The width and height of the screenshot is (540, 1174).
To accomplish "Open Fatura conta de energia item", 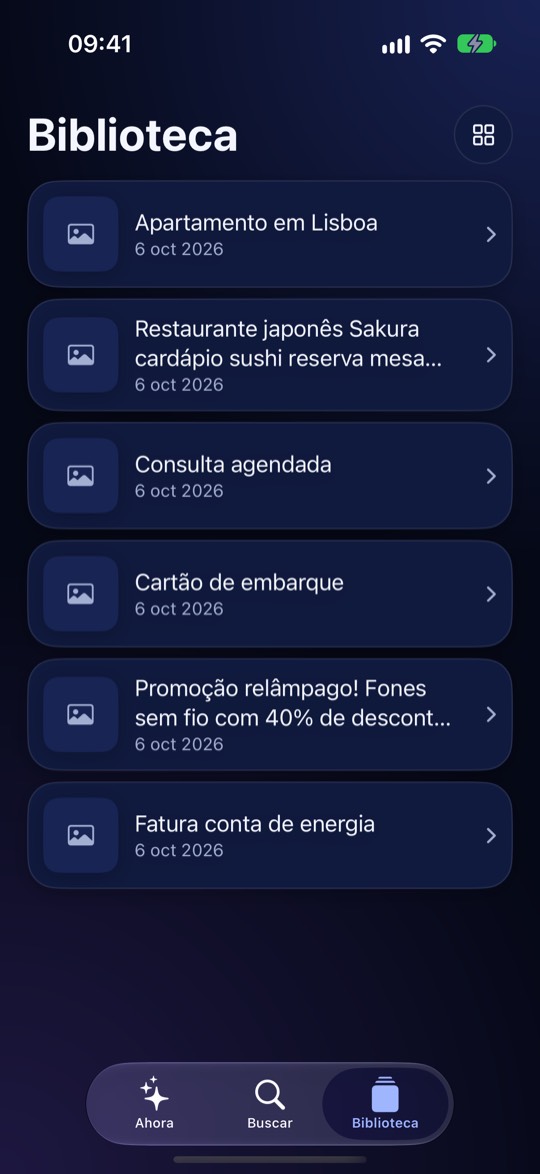I will coord(270,835).
